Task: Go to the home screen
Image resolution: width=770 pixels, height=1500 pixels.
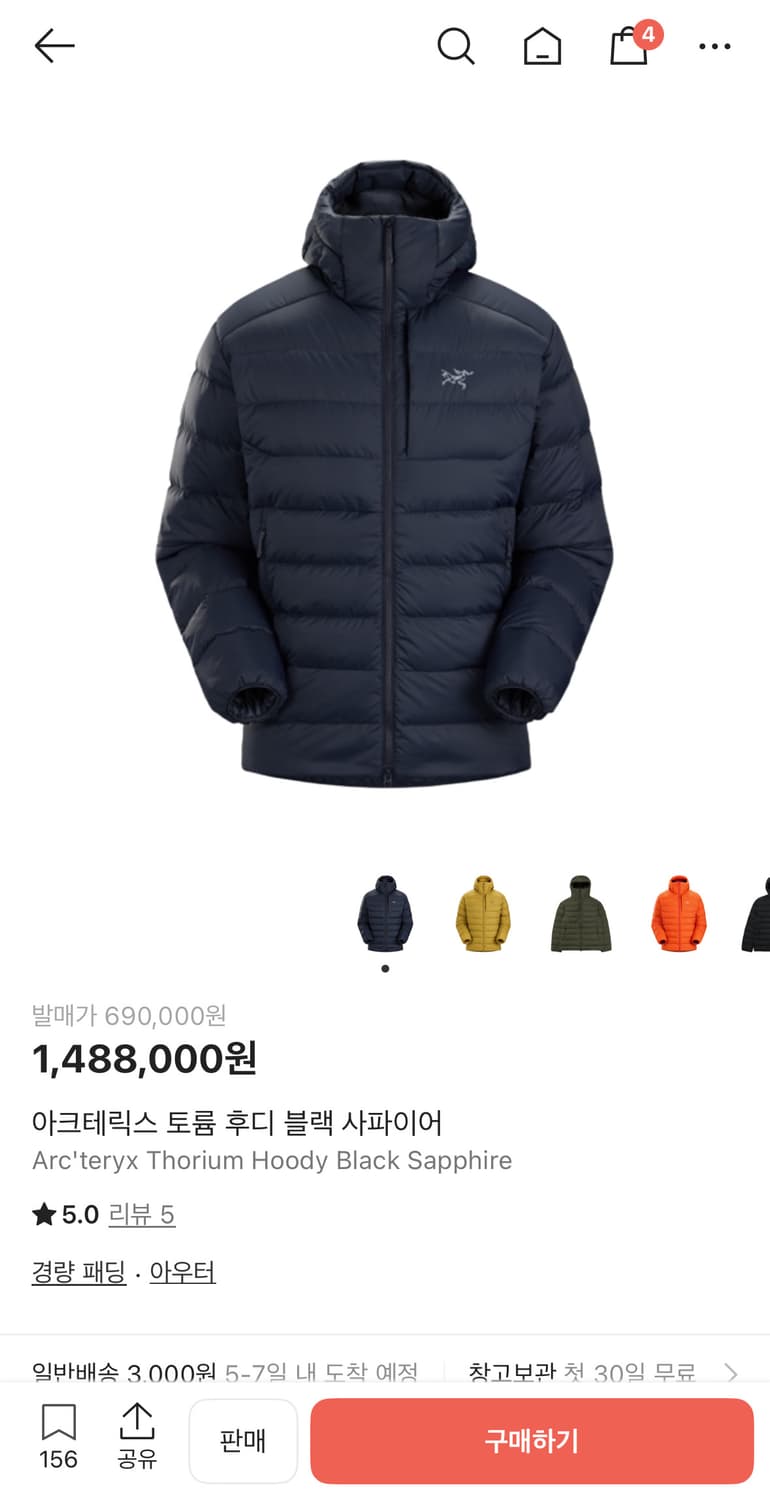Action: coord(541,45)
